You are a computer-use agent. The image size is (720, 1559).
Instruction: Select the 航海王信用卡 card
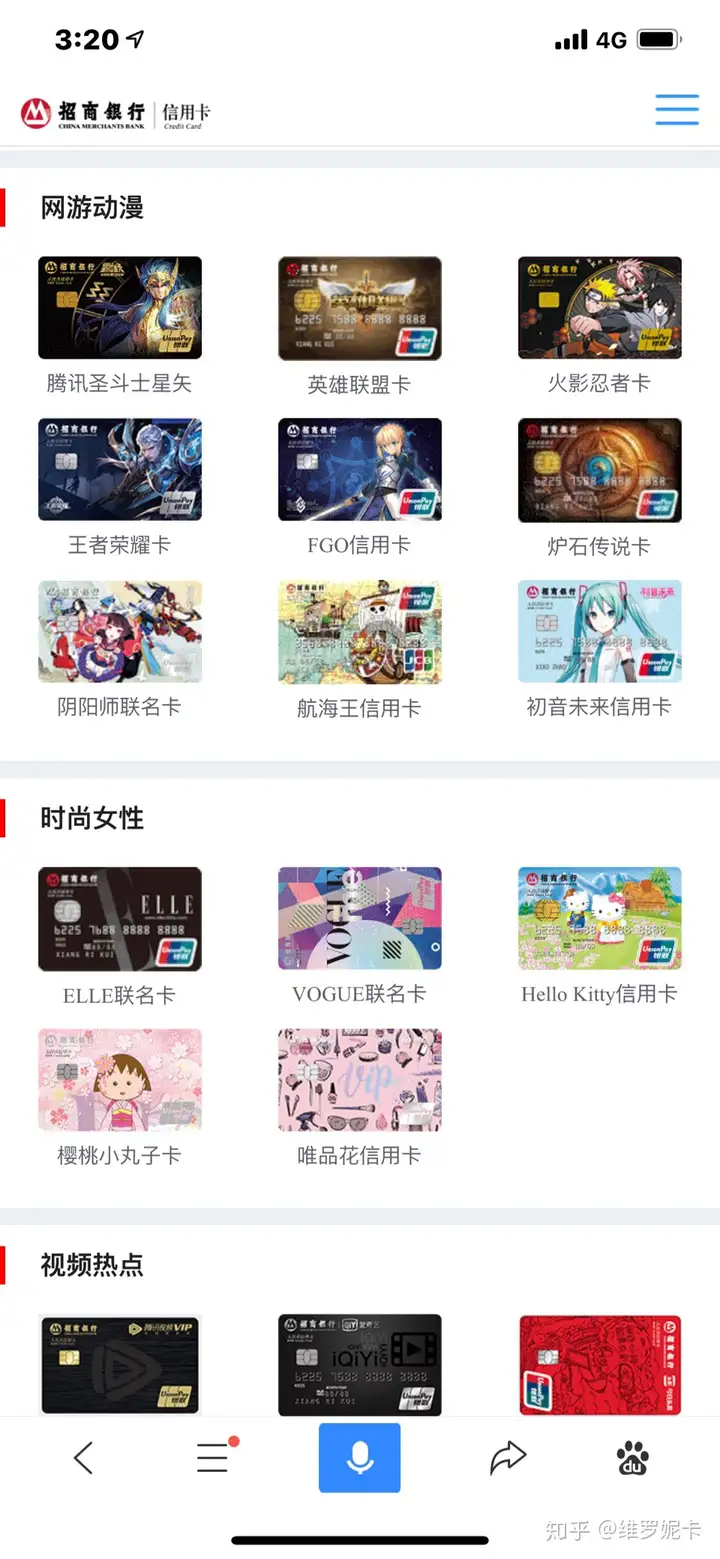pyautogui.click(x=360, y=632)
